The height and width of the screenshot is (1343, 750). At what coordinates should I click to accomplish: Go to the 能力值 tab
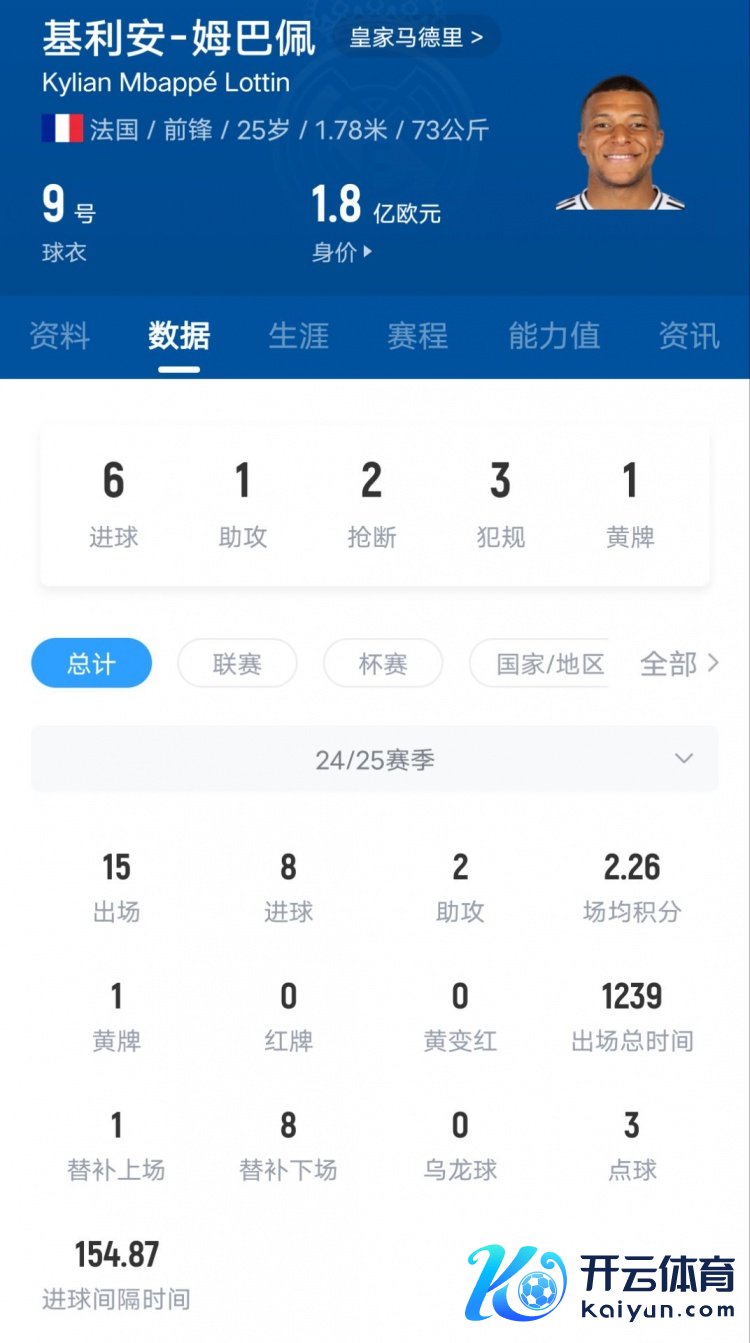[554, 336]
